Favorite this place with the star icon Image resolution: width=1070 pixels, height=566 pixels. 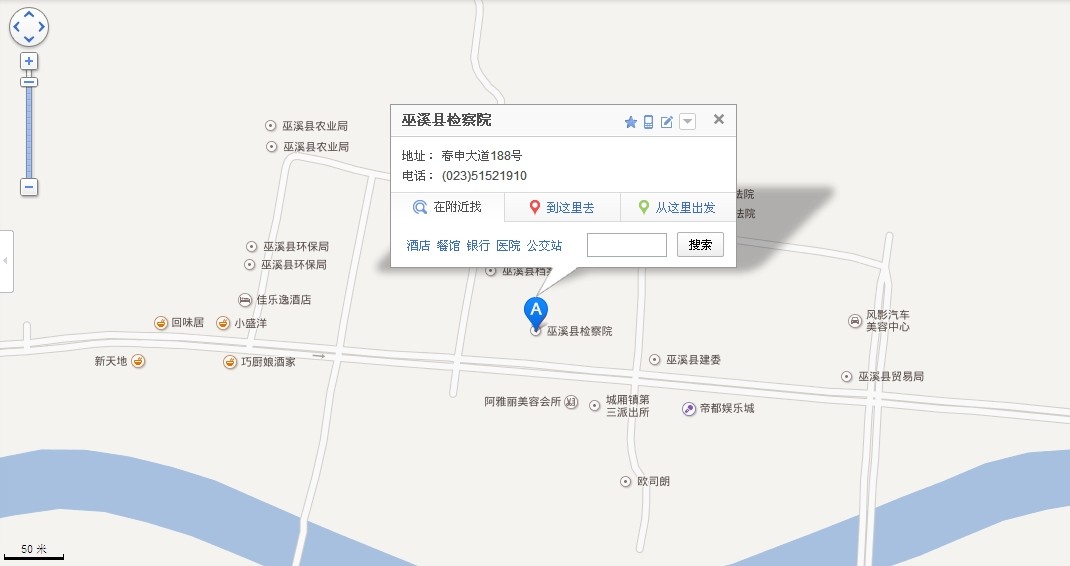(x=631, y=122)
